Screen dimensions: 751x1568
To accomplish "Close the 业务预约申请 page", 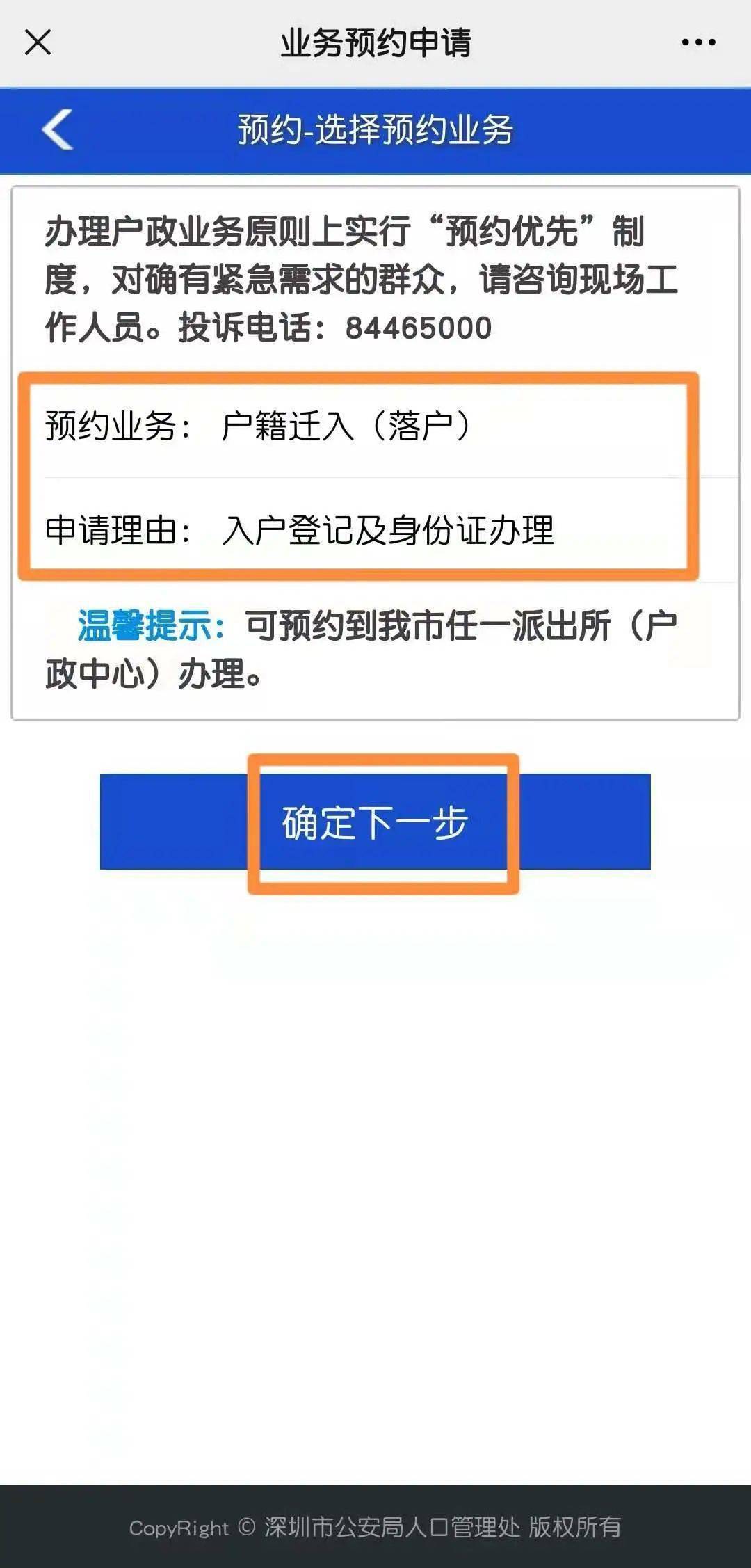I will click(x=38, y=42).
